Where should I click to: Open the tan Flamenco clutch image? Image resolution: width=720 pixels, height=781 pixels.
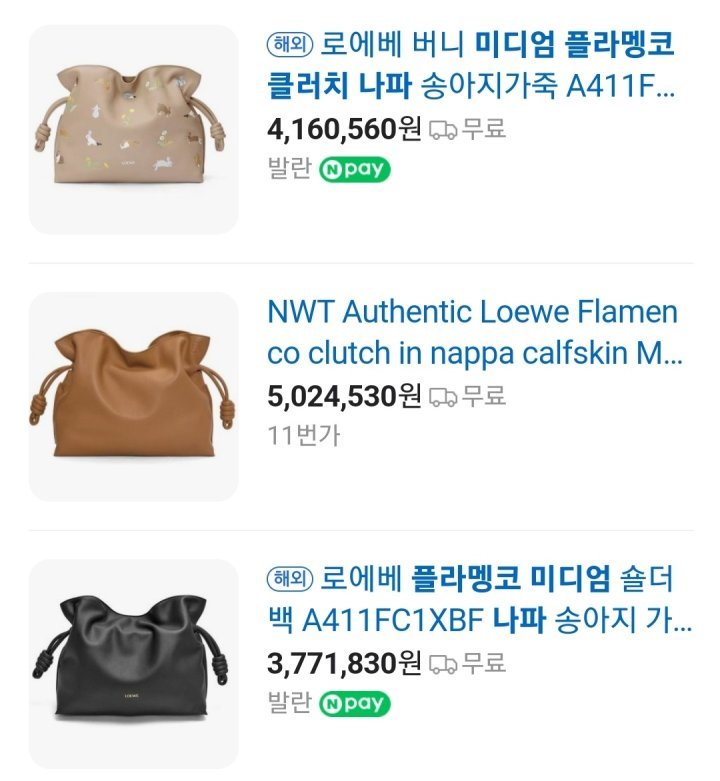[x=133, y=397]
